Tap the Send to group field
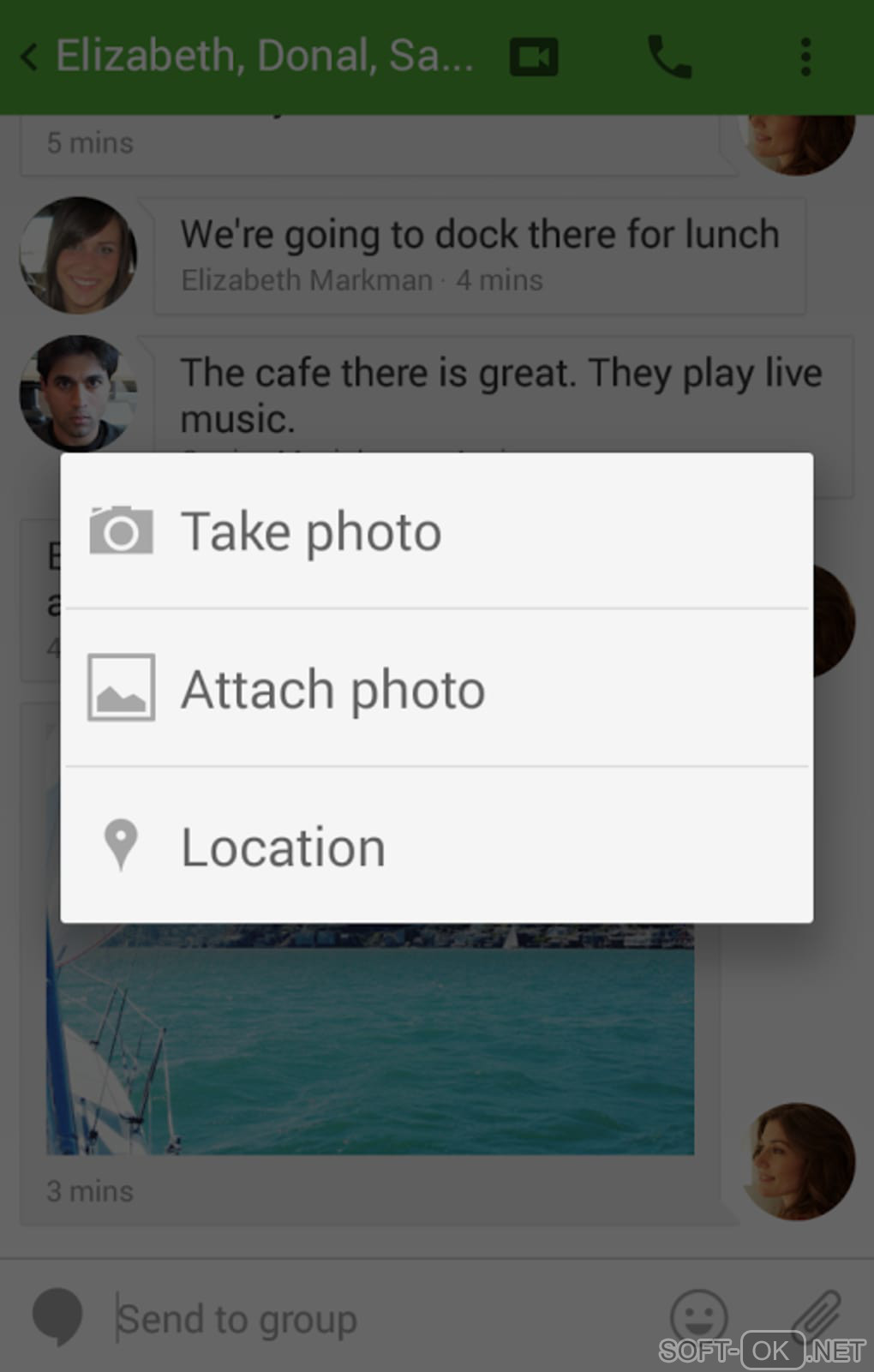Screen dimensions: 874x1372 377,1319
